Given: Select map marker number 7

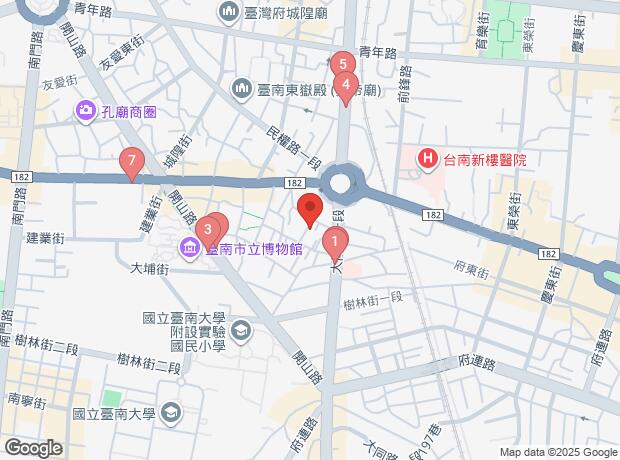Looking at the screenshot, I should click(131, 161).
